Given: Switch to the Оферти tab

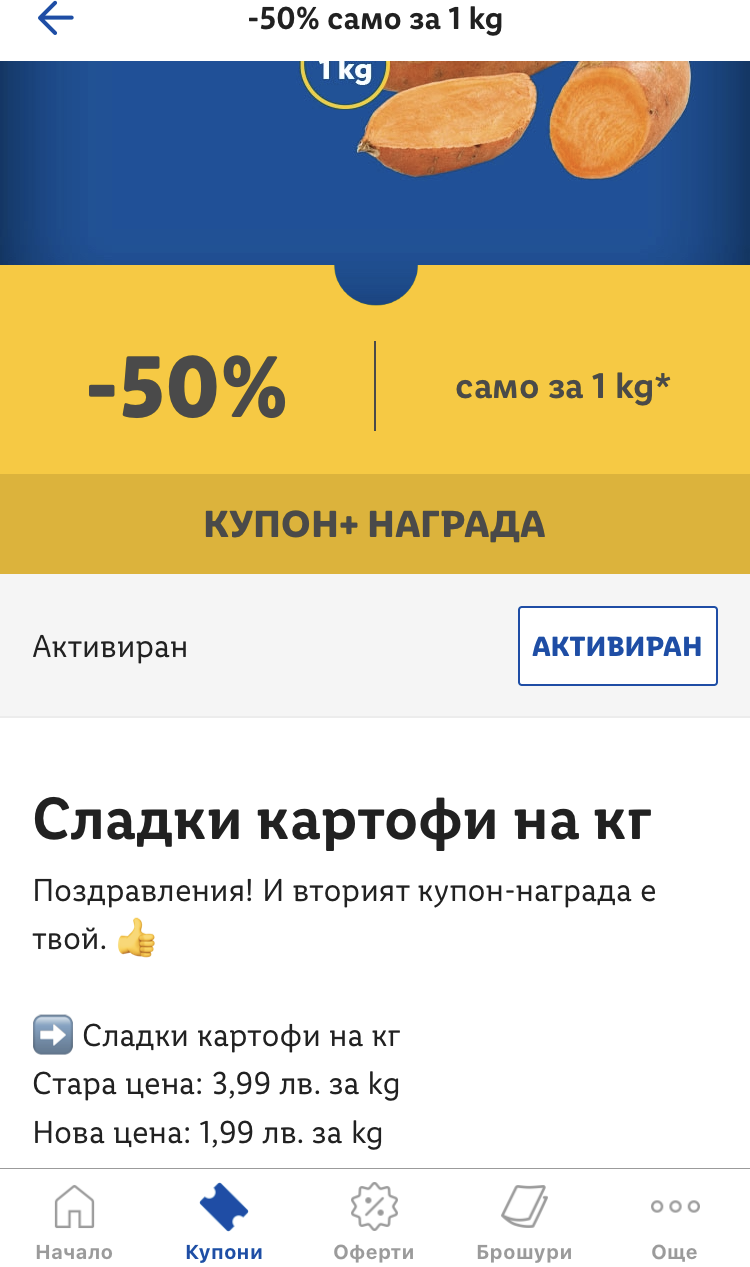Looking at the screenshot, I should click(374, 1222).
